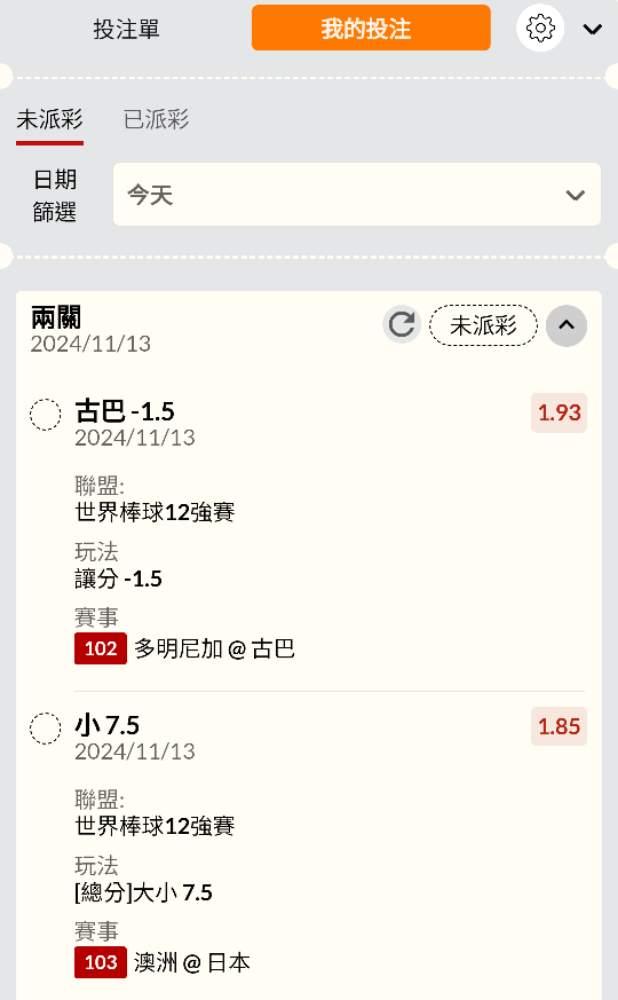Image resolution: width=618 pixels, height=1000 pixels.
Task: Select the 我的投注 tab
Action: point(371,28)
